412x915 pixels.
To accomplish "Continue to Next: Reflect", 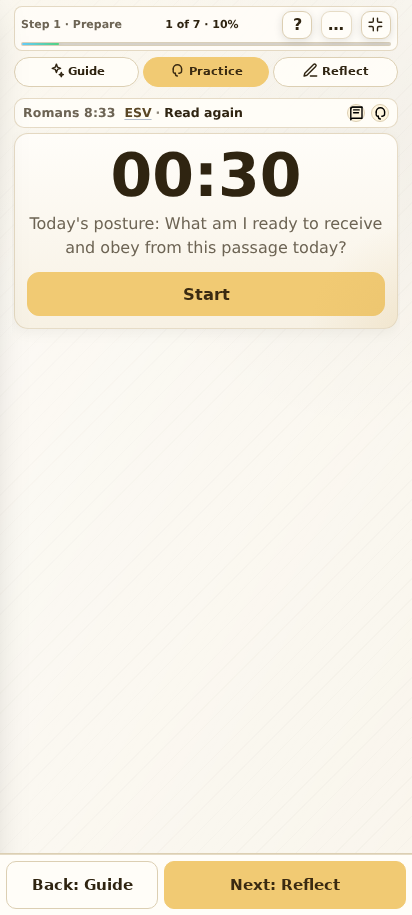I will pyautogui.click(x=285, y=885).
